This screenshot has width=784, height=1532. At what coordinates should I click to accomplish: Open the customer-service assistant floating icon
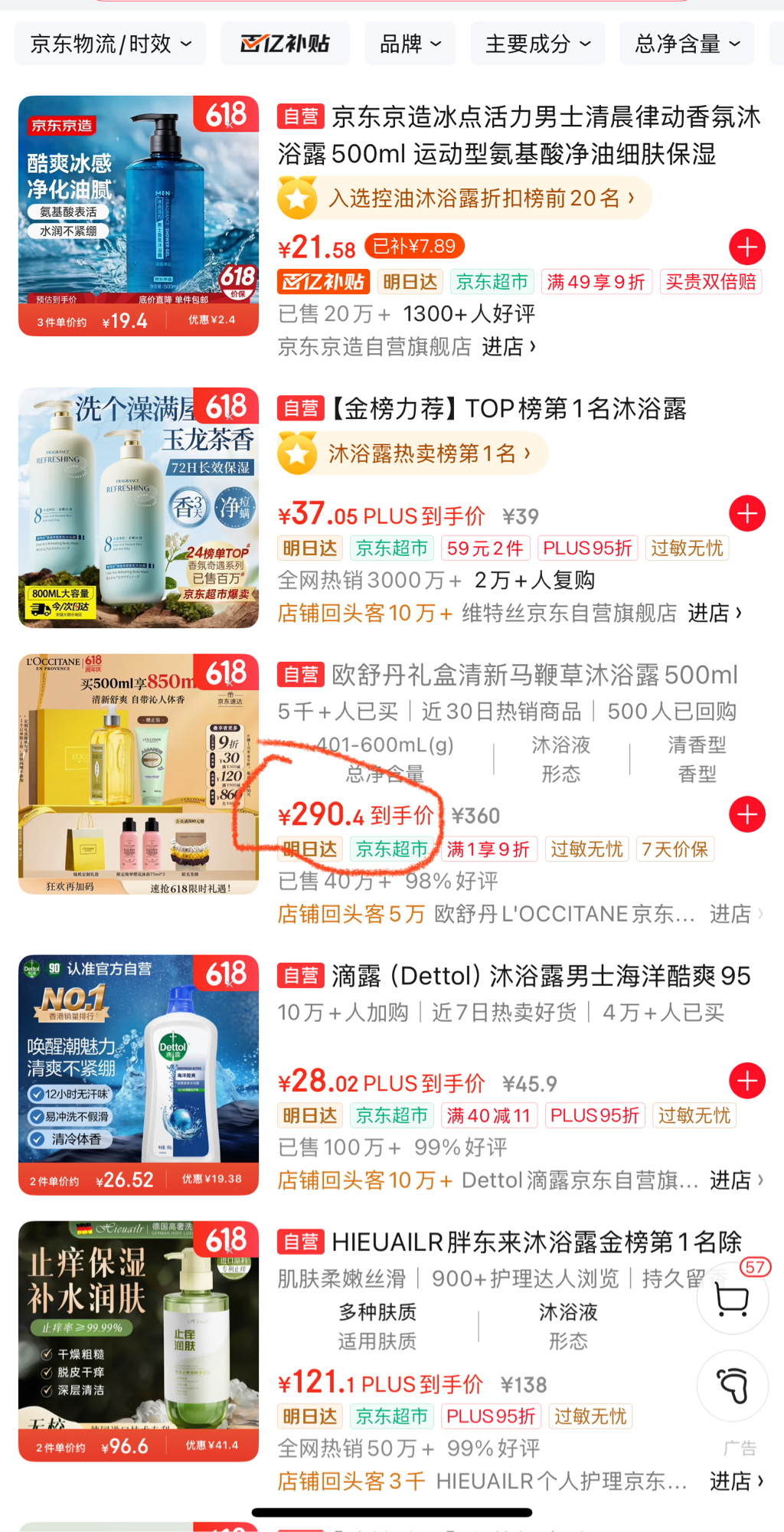tap(733, 1386)
